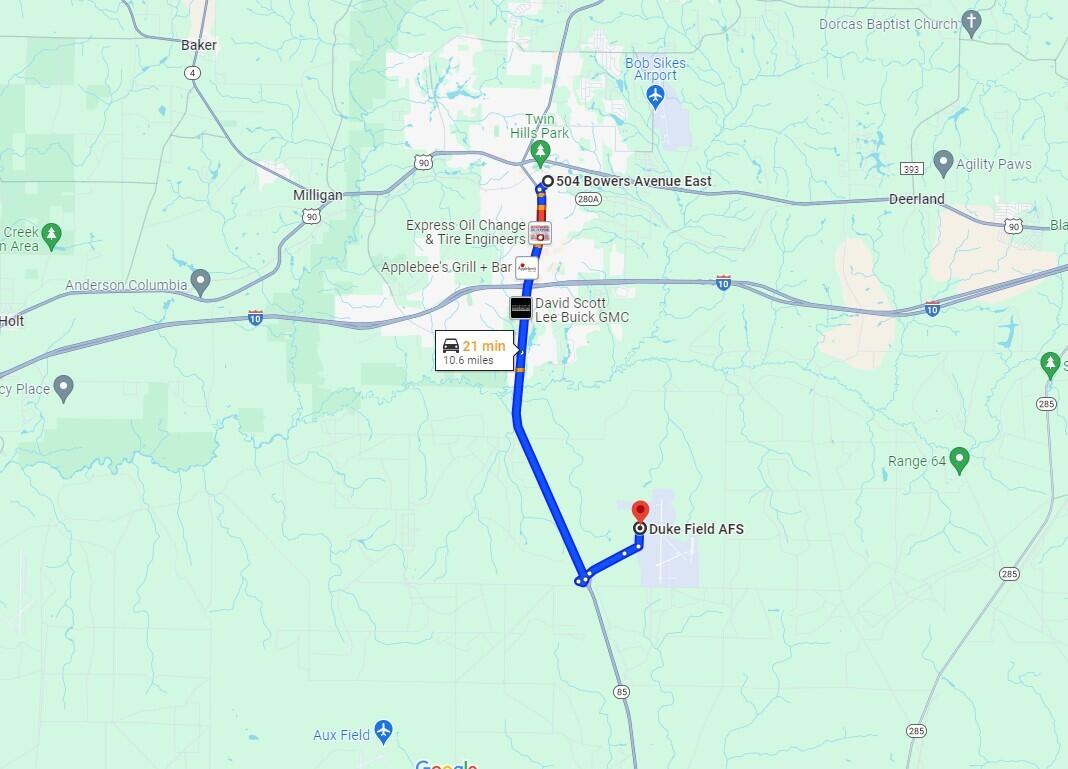Screen dimensions: 1068x769
Task: Open the Aux Field airport marker
Action: coord(383,731)
